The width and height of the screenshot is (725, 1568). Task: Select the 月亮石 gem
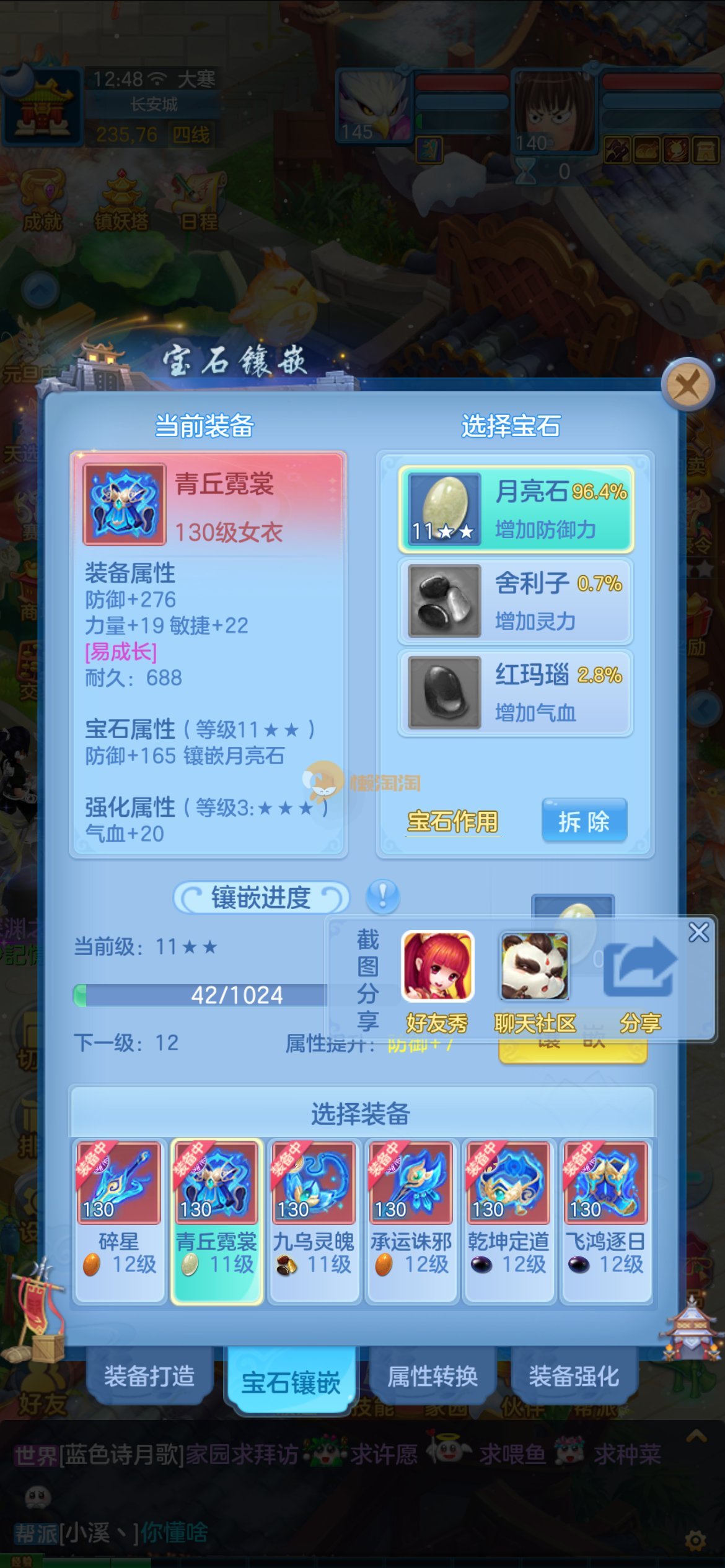point(516,509)
